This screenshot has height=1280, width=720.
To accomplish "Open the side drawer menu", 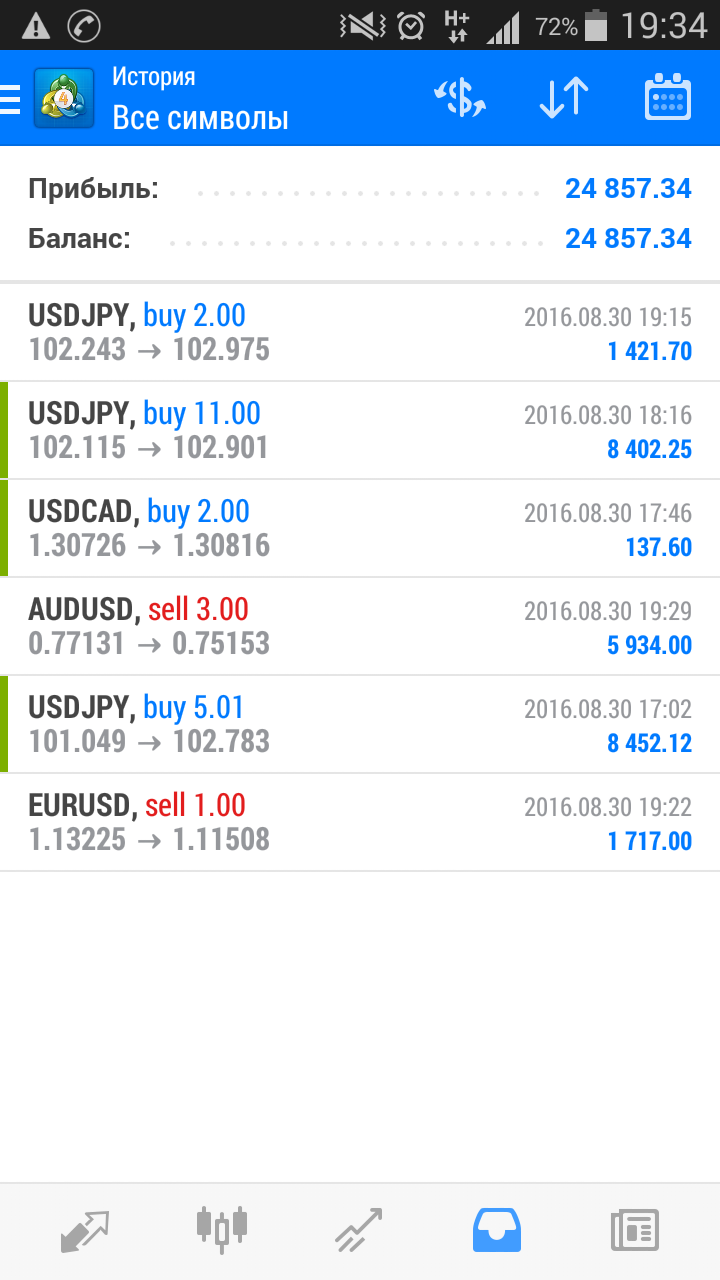I will point(11,99).
